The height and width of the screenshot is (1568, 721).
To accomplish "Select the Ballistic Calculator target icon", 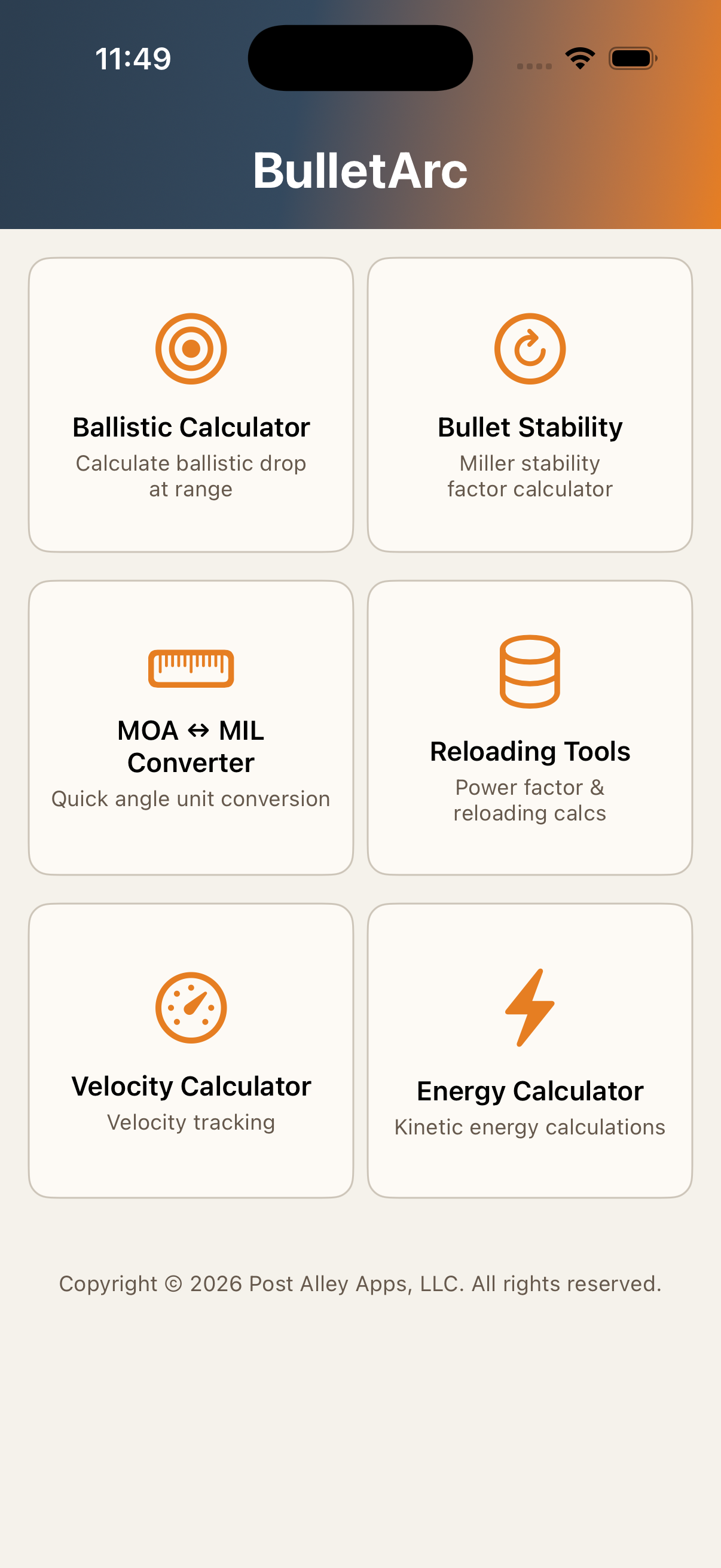I will tap(191, 349).
